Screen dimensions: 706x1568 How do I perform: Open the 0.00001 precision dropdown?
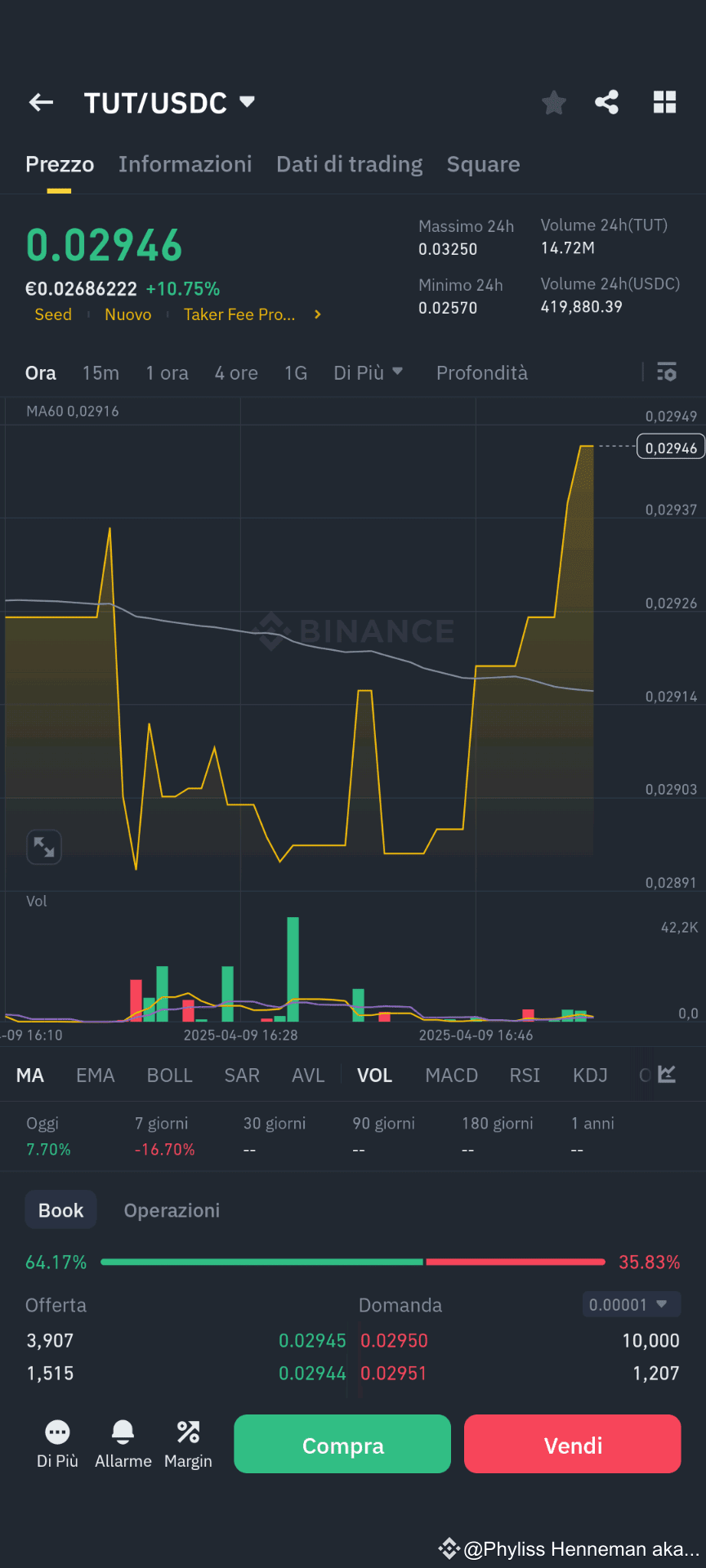631,1304
